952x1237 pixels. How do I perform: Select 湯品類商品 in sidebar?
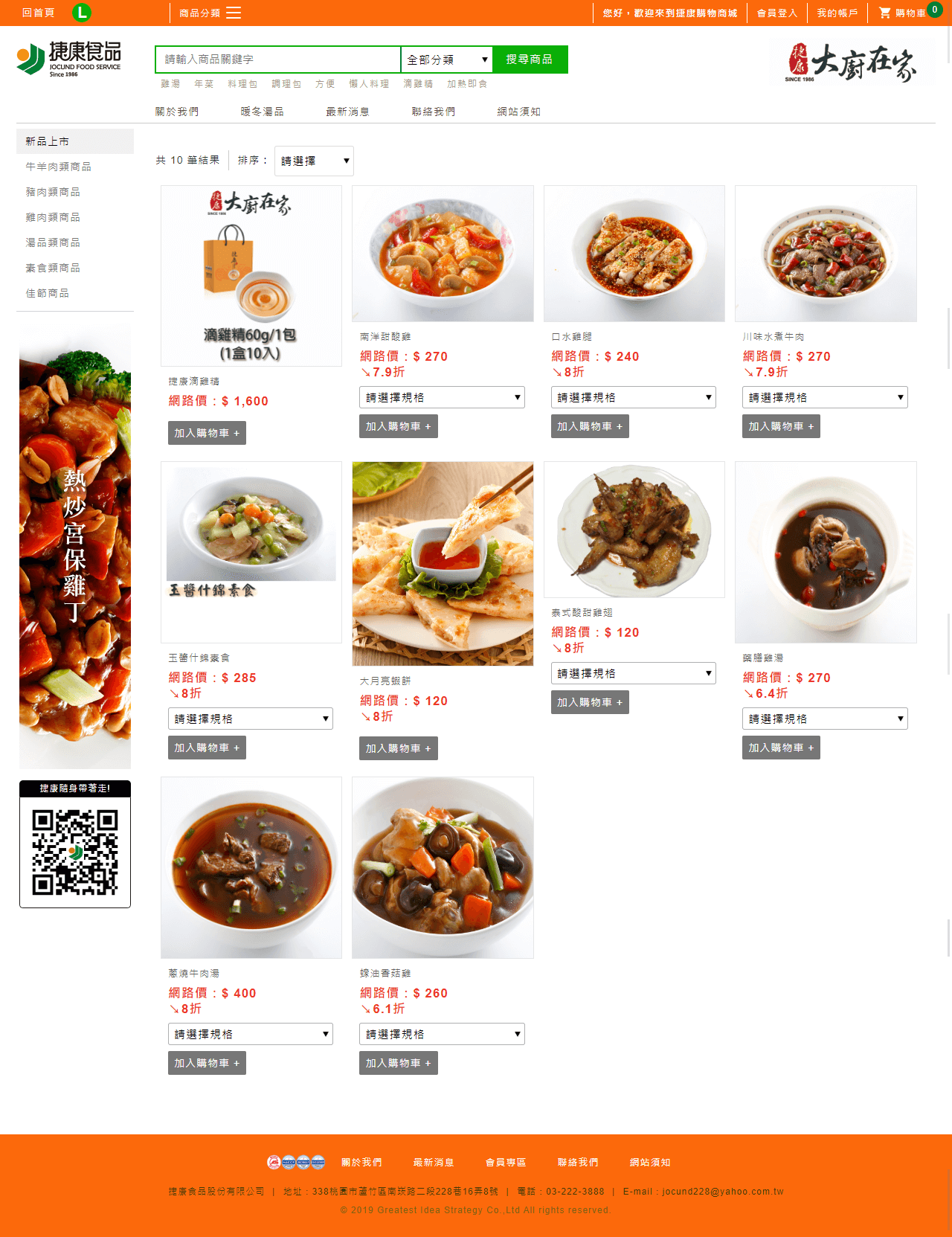click(x=53, y=242)
